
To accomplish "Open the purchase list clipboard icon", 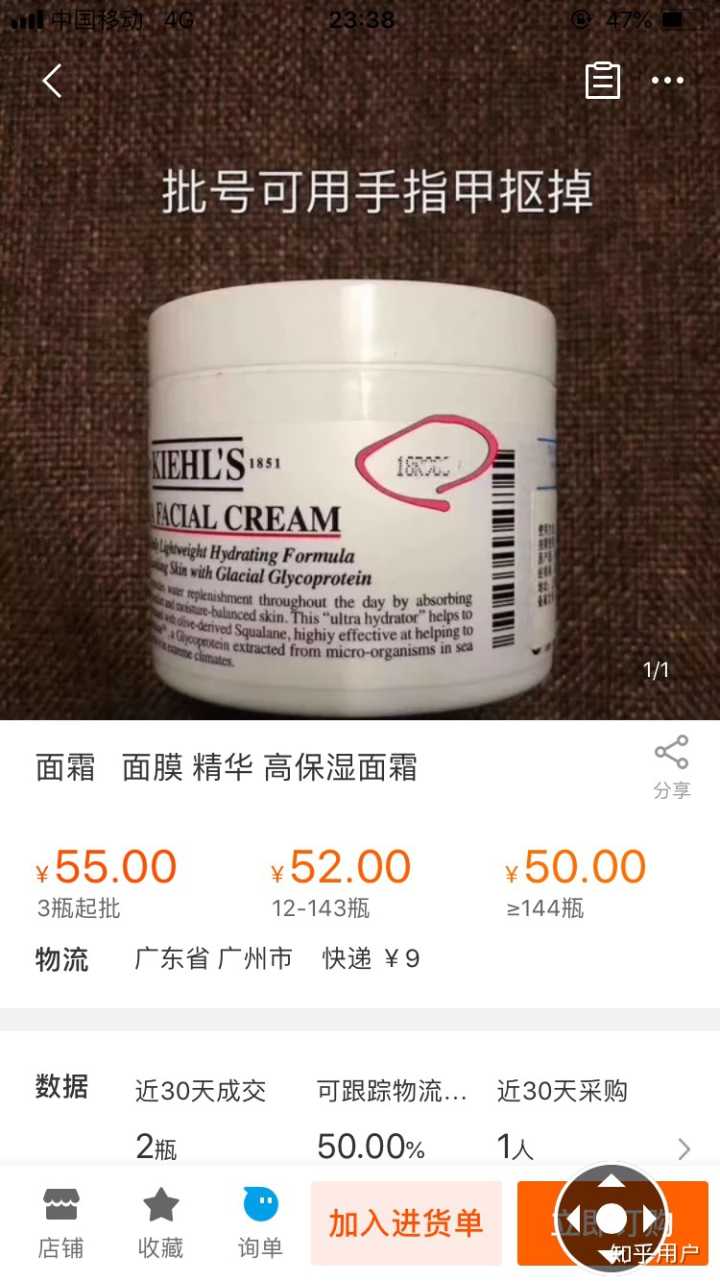I will click(x=602, y=81).
